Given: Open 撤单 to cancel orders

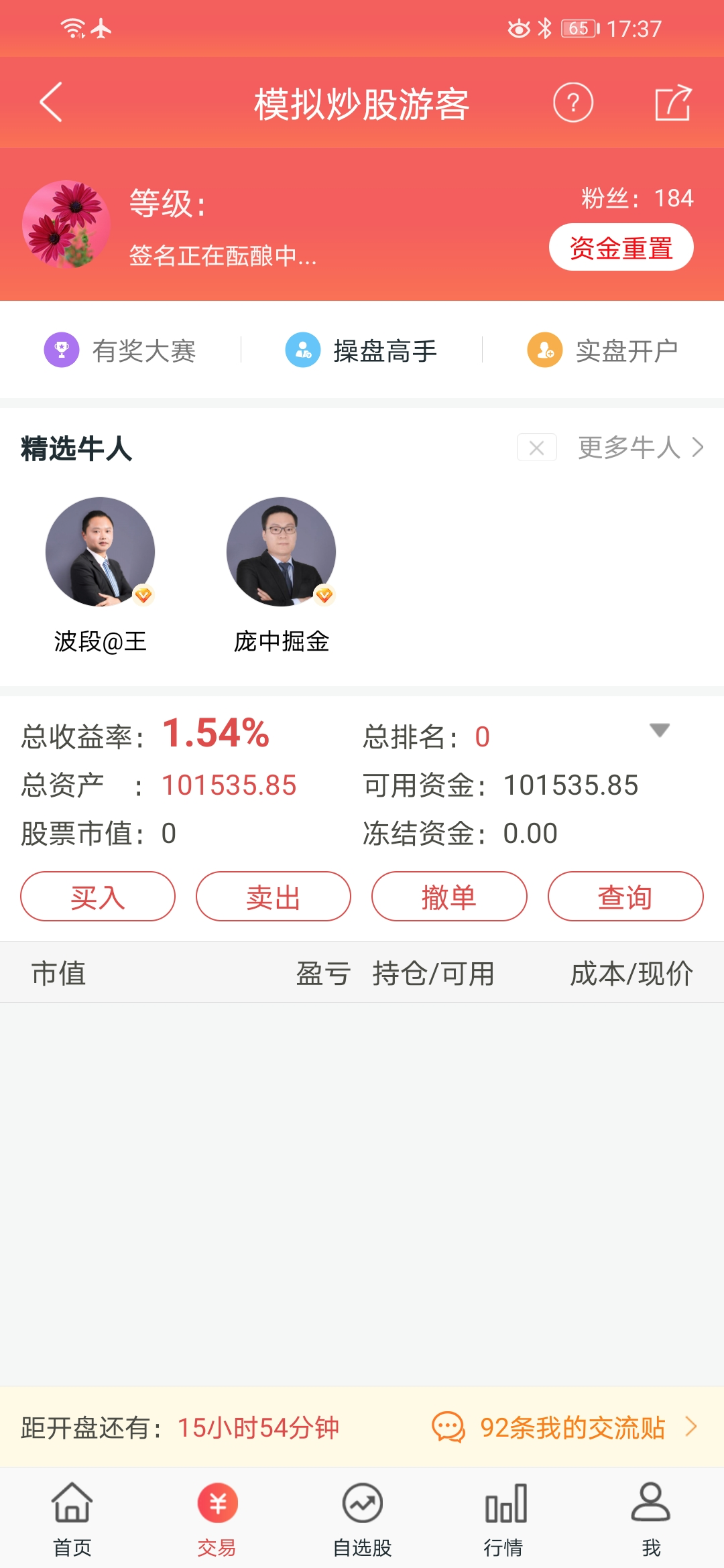Looking at the screenshot, I should click(449, 897).
